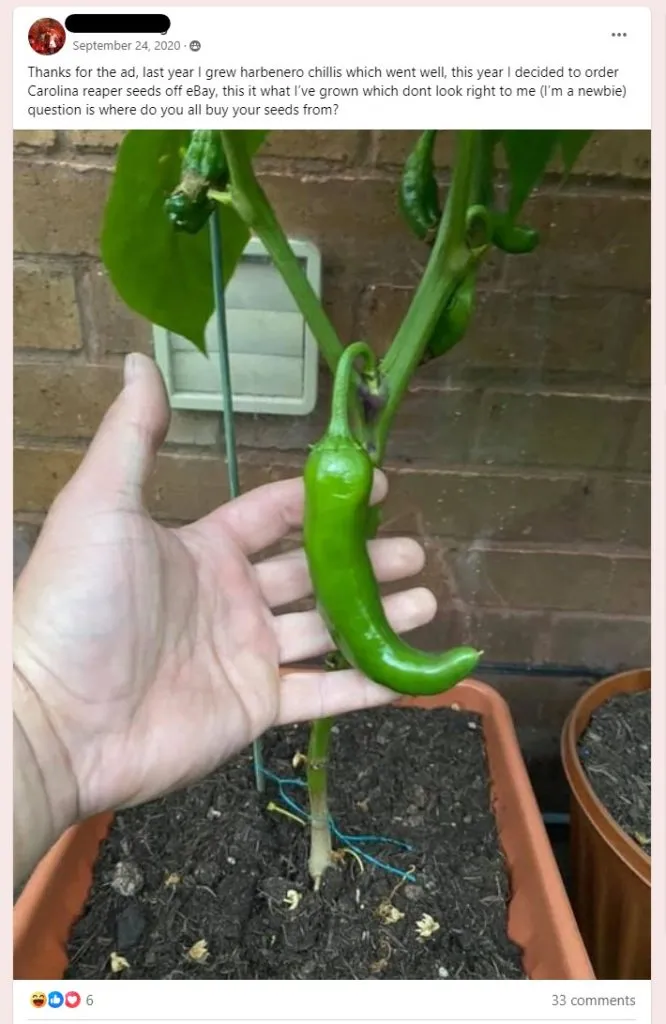The image size is (666, 1024).
Task: View who reacted to this post
Action: 61,999
